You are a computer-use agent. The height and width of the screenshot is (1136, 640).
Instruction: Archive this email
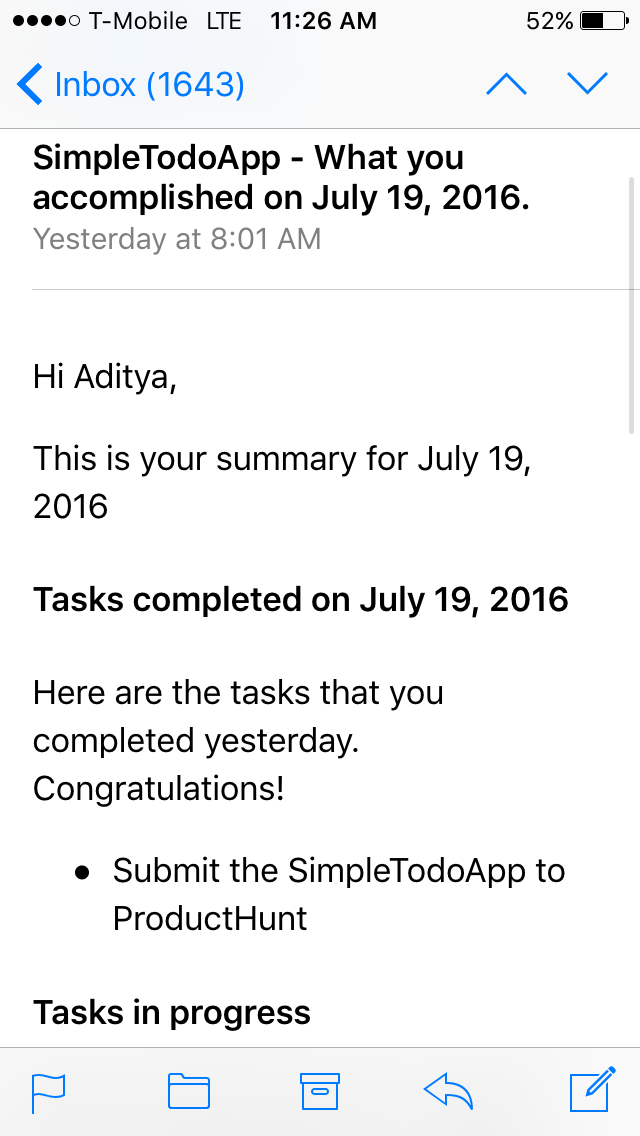[x=320, y=1092]
